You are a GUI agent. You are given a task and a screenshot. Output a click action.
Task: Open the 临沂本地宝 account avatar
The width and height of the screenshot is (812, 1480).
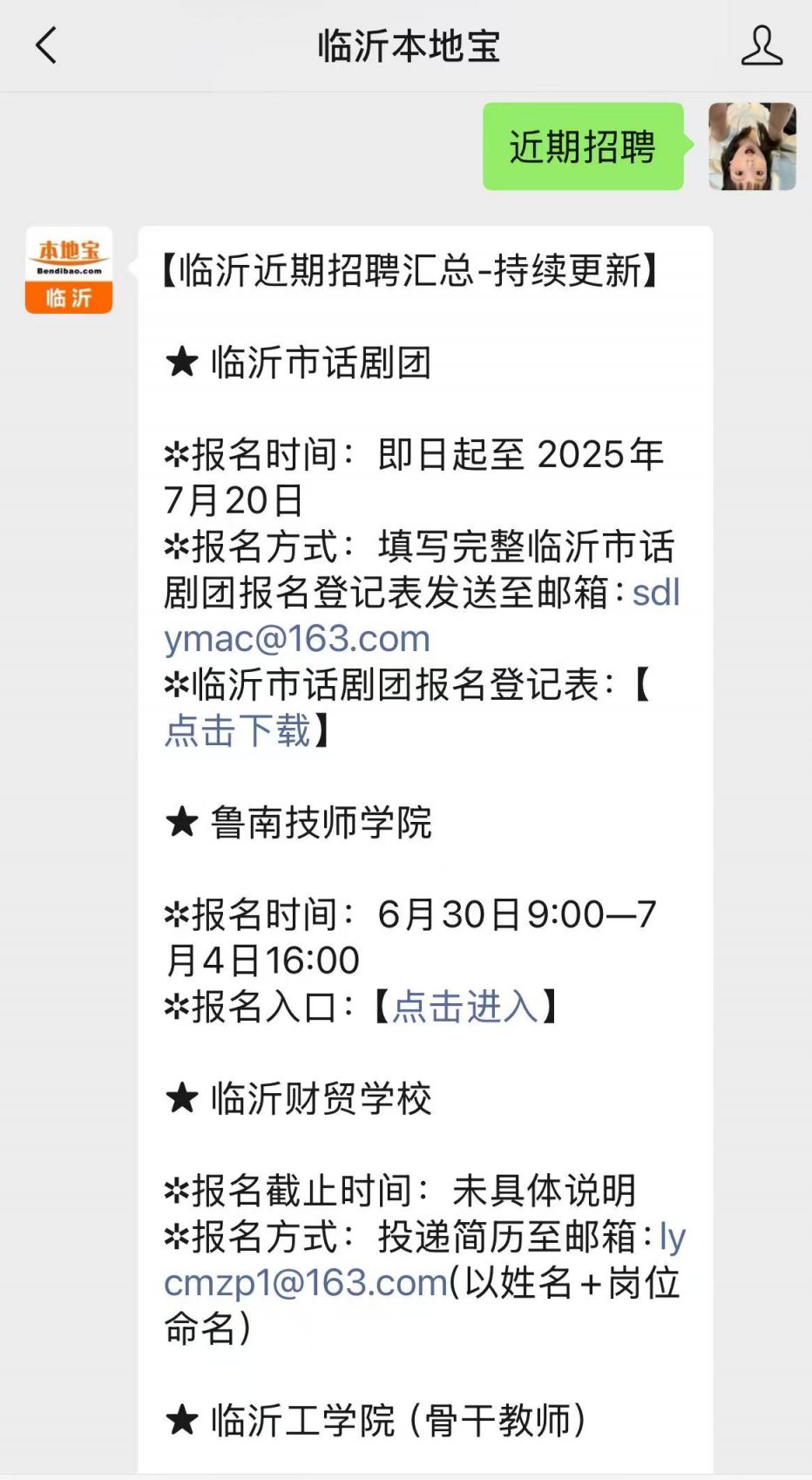click(x=69, y=270)
